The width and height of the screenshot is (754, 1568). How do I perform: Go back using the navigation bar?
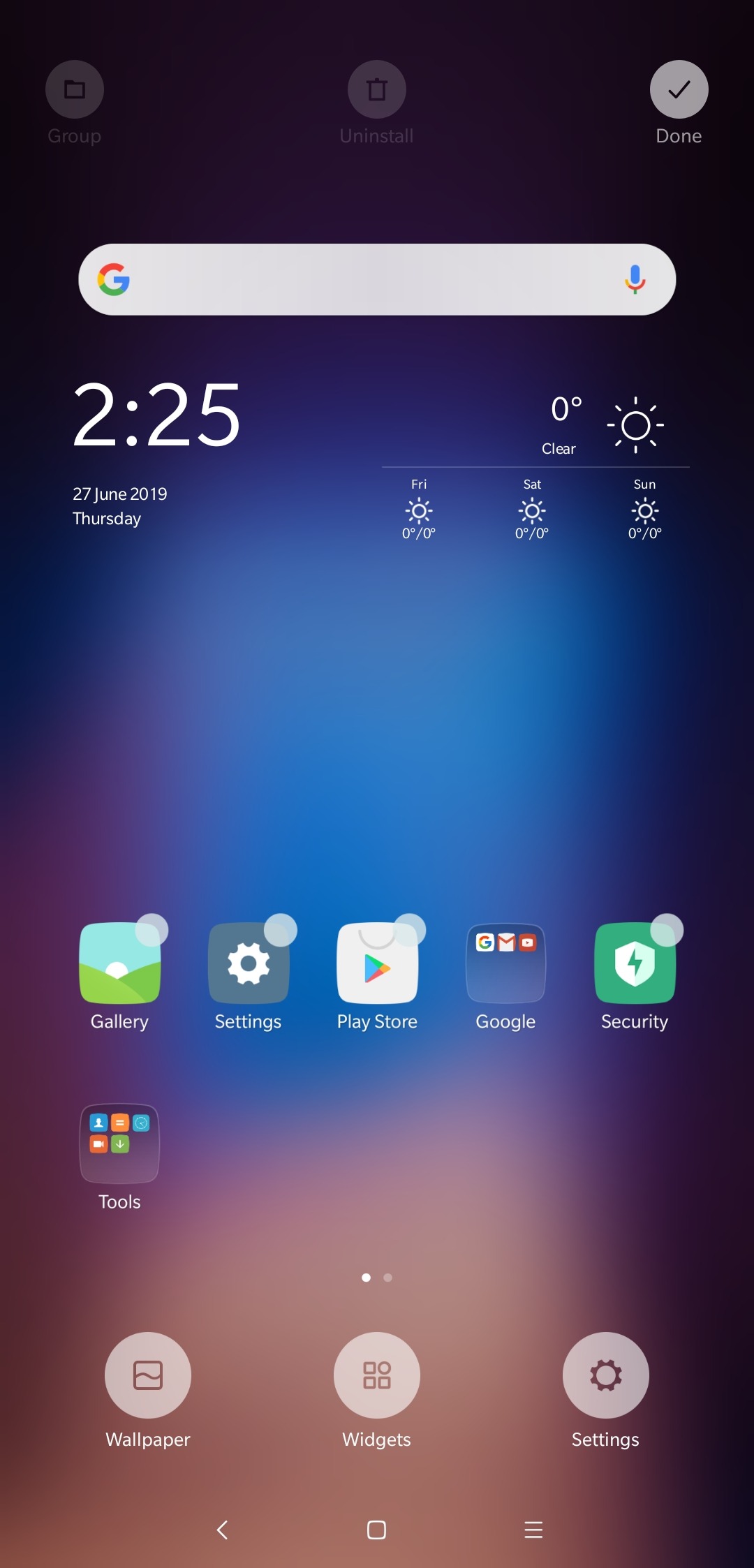(x=223, y=1530)
